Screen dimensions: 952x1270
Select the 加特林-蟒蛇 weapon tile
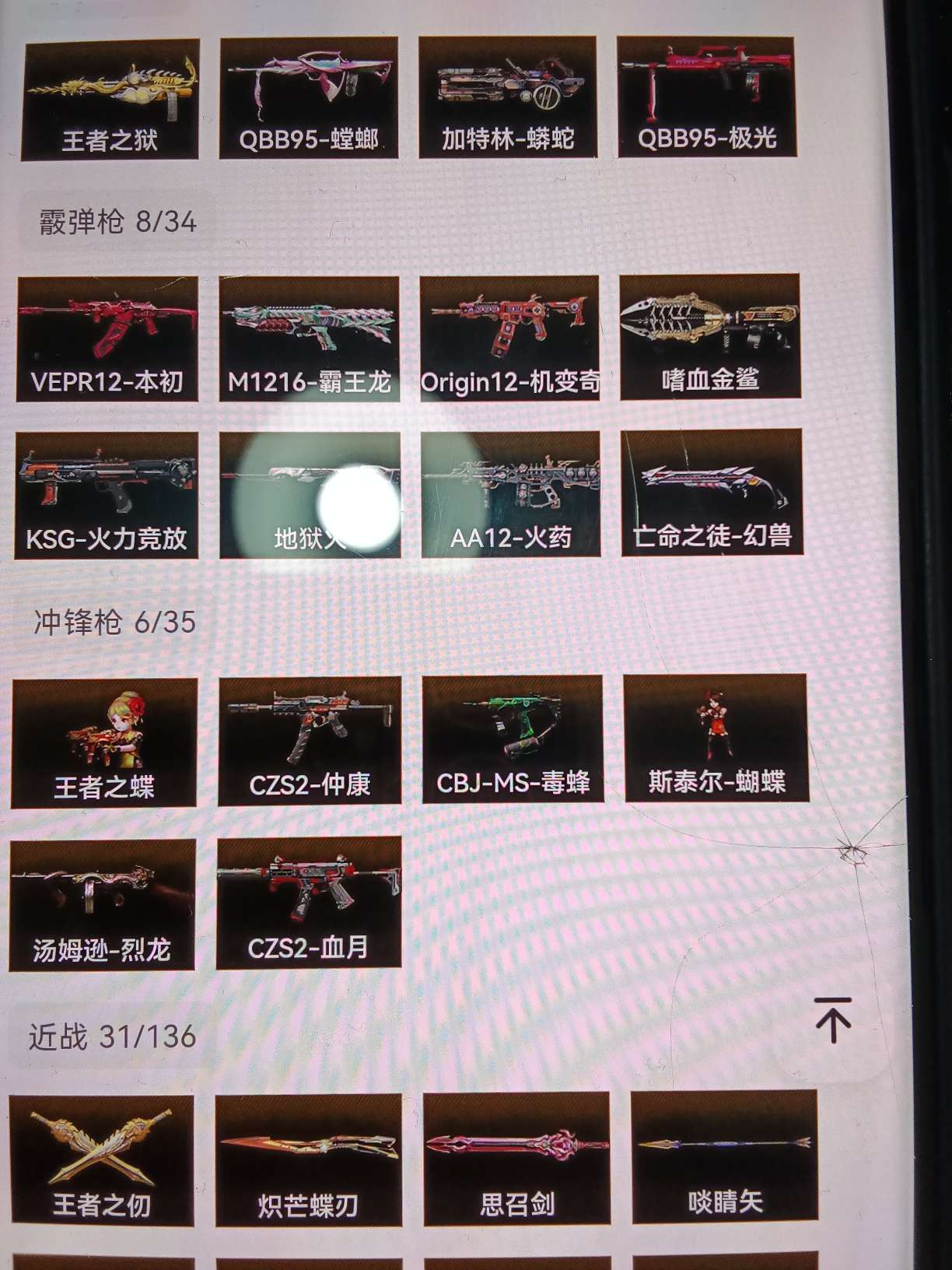[x=507, y=97]
